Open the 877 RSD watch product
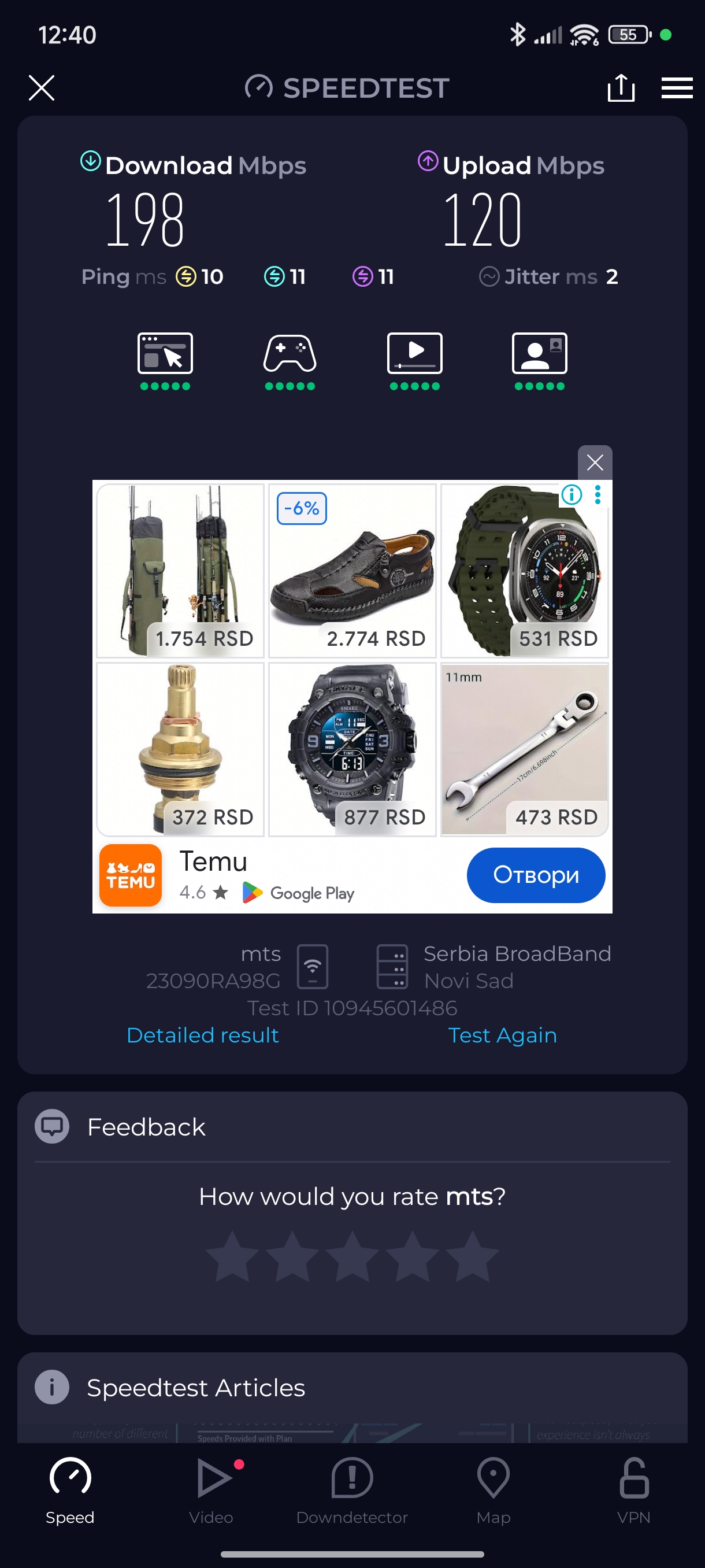705x1568 pixels. pyautogui.click(x=352, y=749)
